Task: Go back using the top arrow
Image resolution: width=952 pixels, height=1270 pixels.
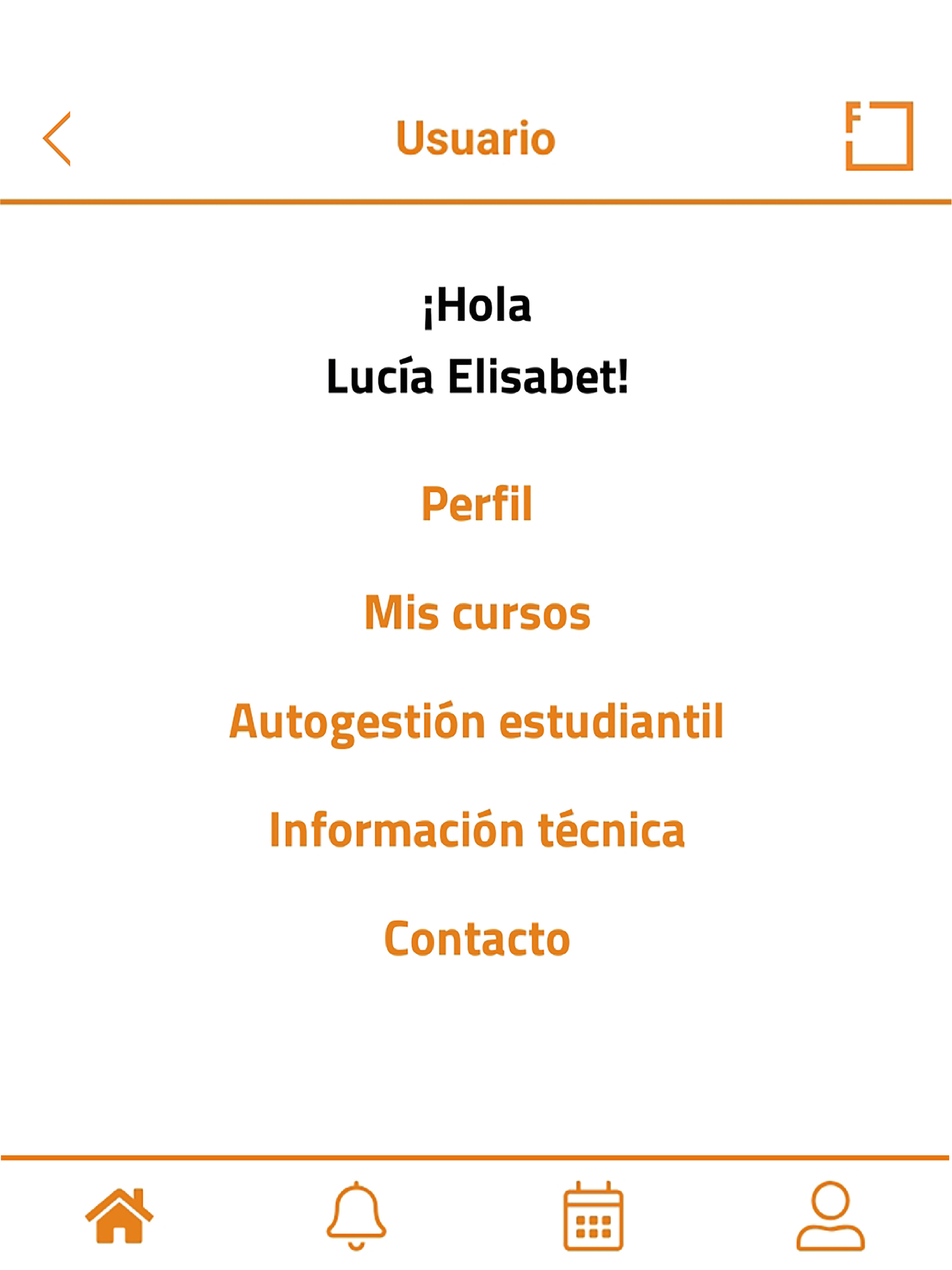Action: coord(57,139)
